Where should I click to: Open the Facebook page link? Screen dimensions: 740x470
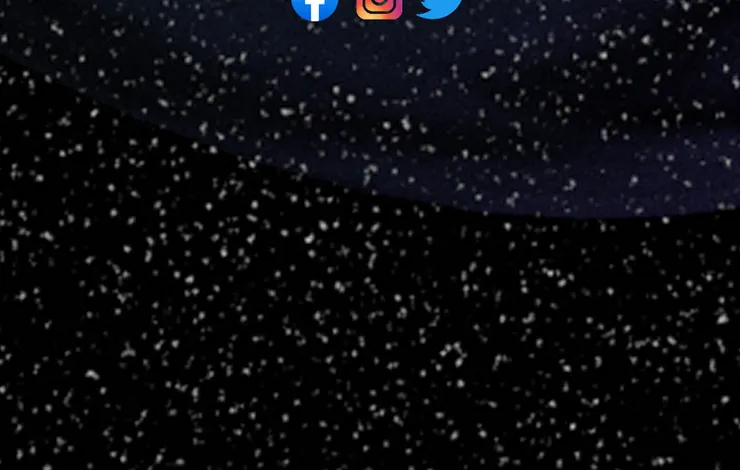315,8
